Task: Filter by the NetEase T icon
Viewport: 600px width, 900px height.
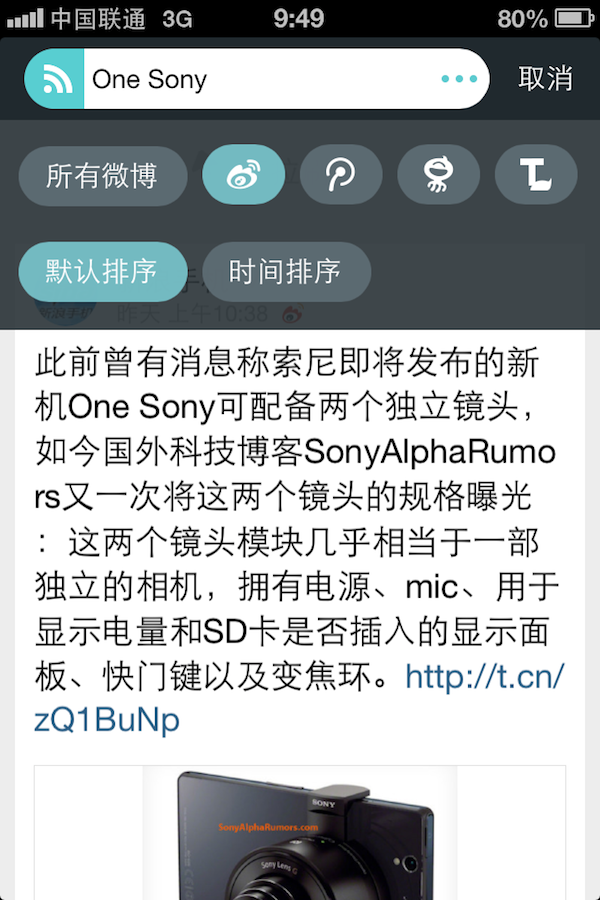Action: (x=535, y=176)
